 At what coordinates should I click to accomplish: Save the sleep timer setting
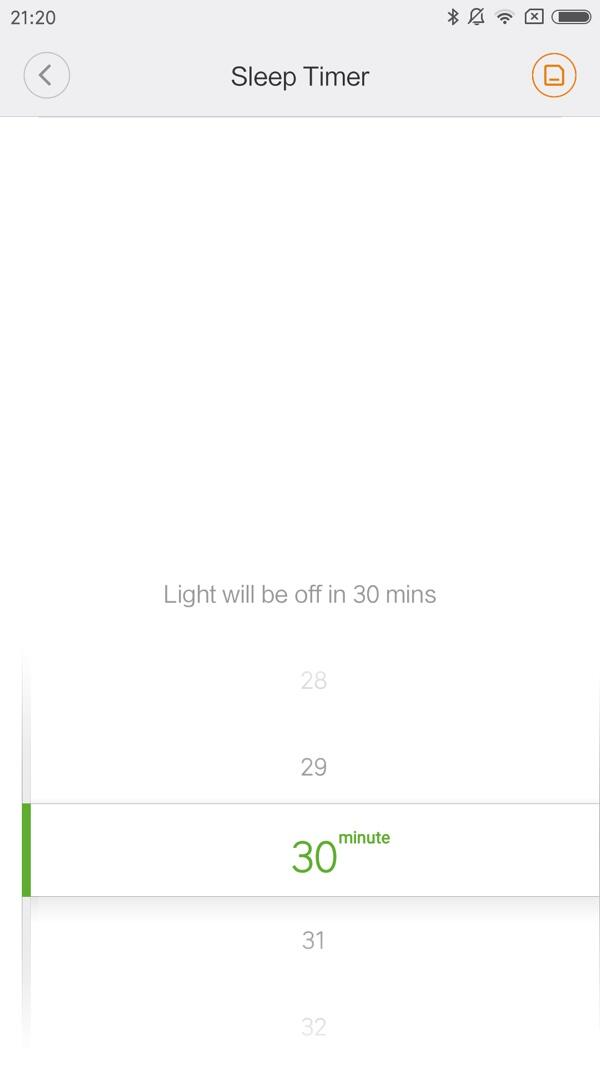(x=553, y=76)
